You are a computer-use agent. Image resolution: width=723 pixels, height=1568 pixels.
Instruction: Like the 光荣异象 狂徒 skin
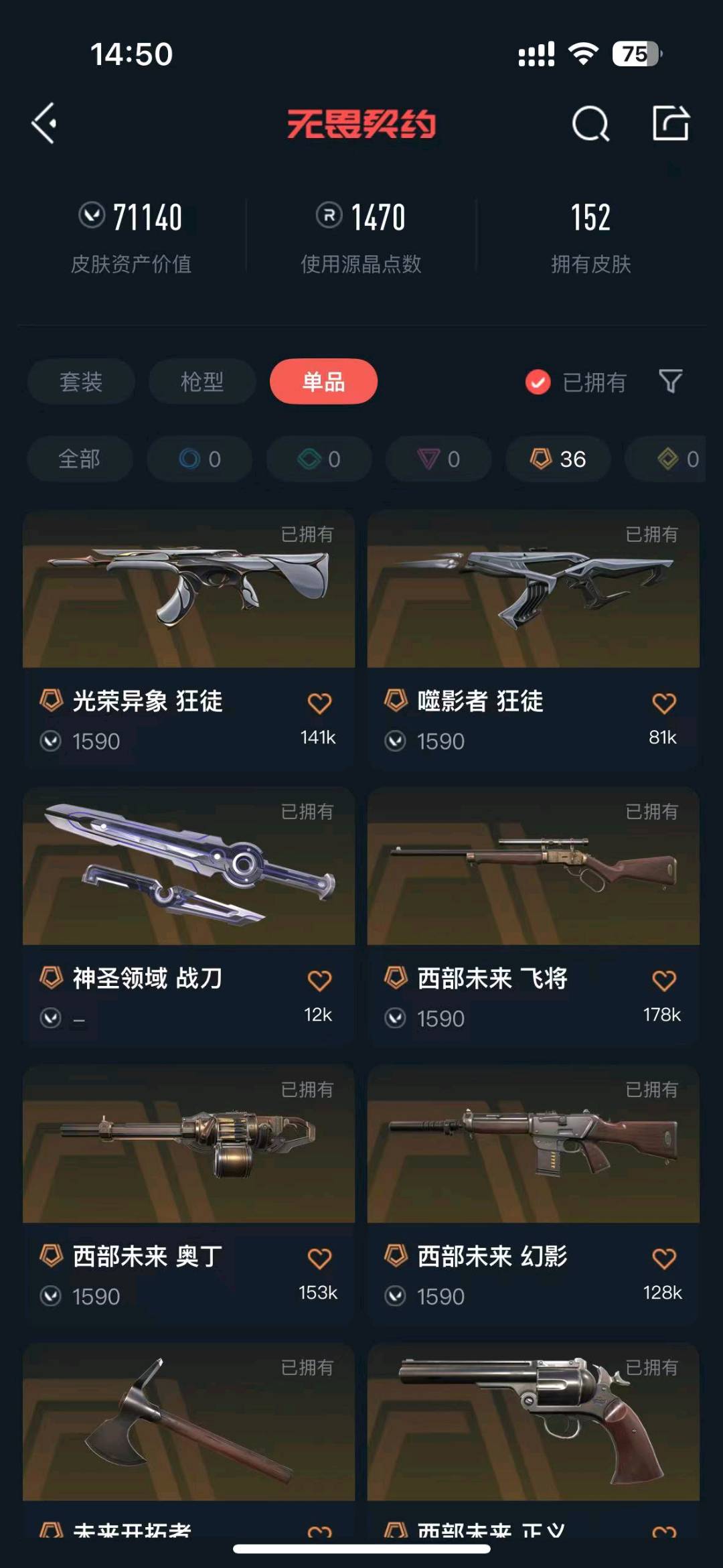319,703
